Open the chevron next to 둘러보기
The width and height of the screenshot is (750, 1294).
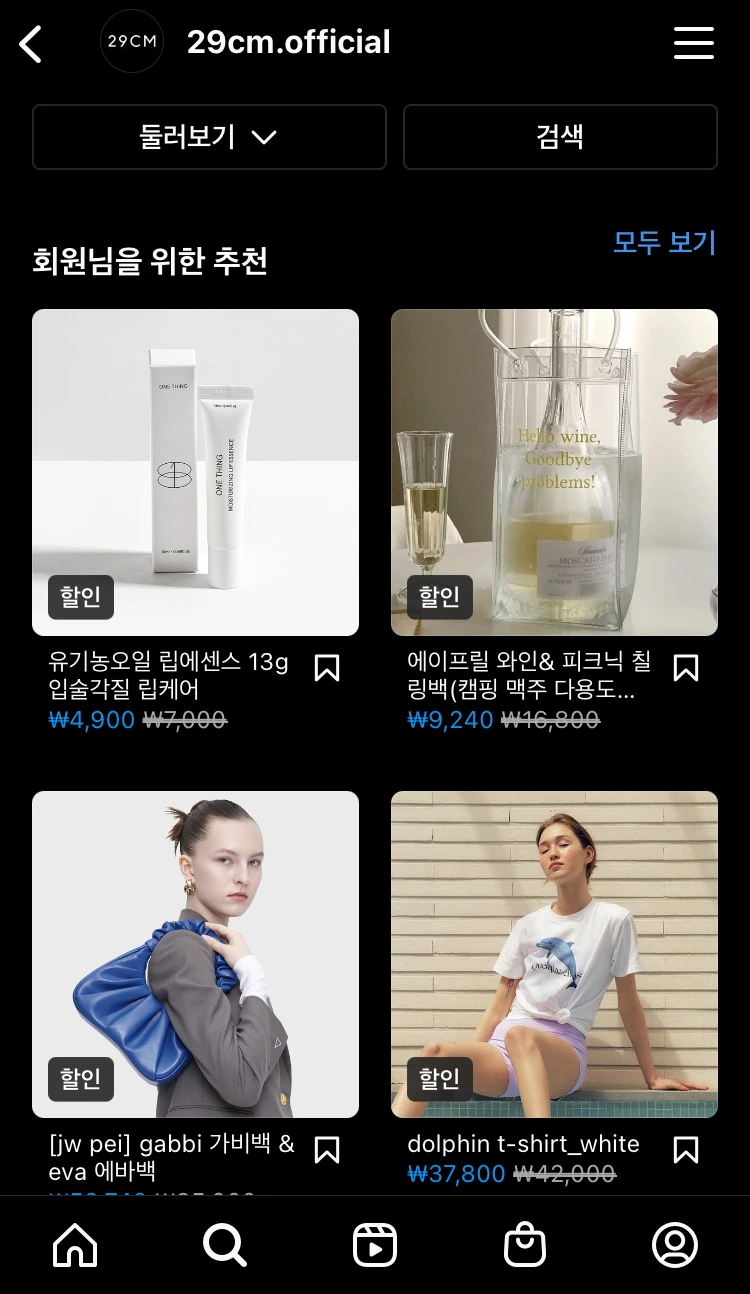263,137
